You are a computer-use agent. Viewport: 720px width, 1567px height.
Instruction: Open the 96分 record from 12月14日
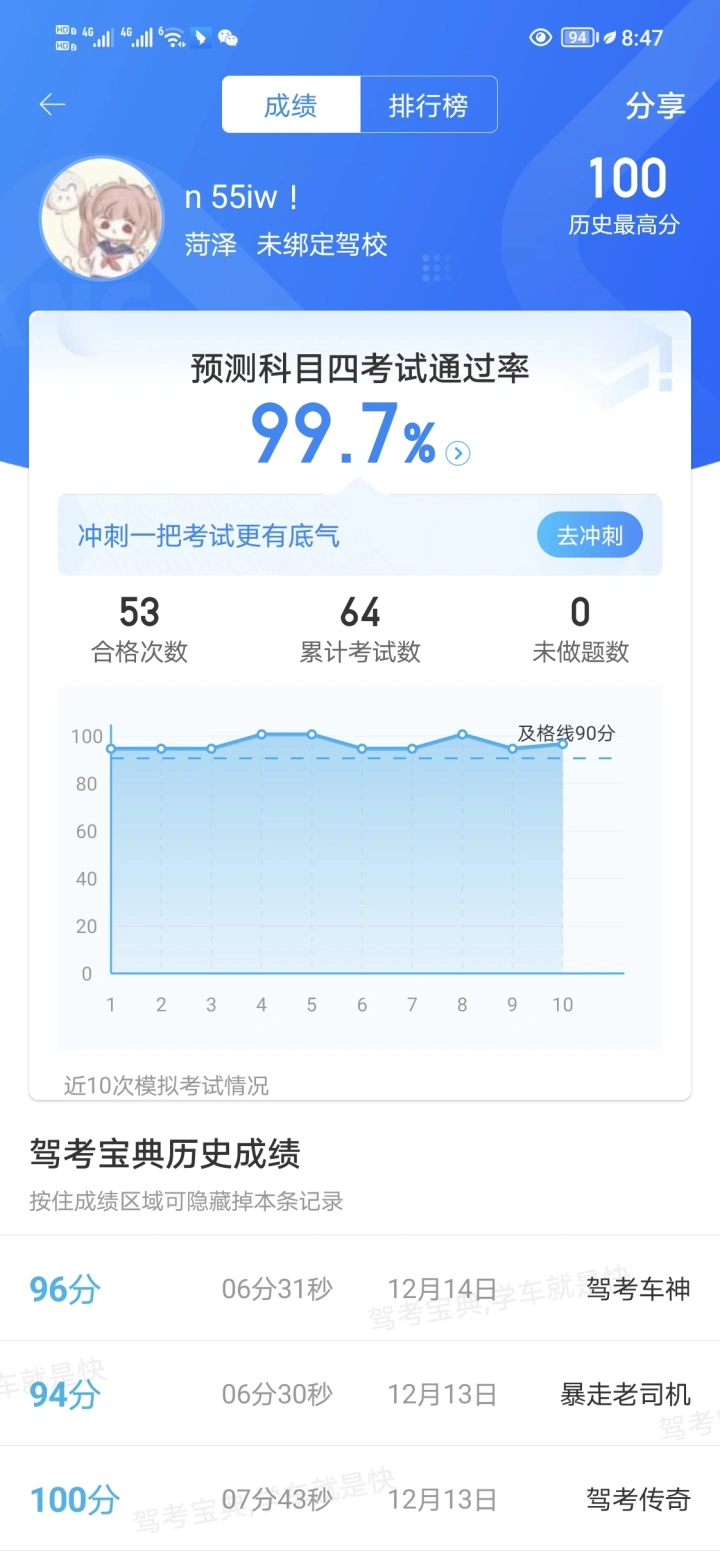360,1289
